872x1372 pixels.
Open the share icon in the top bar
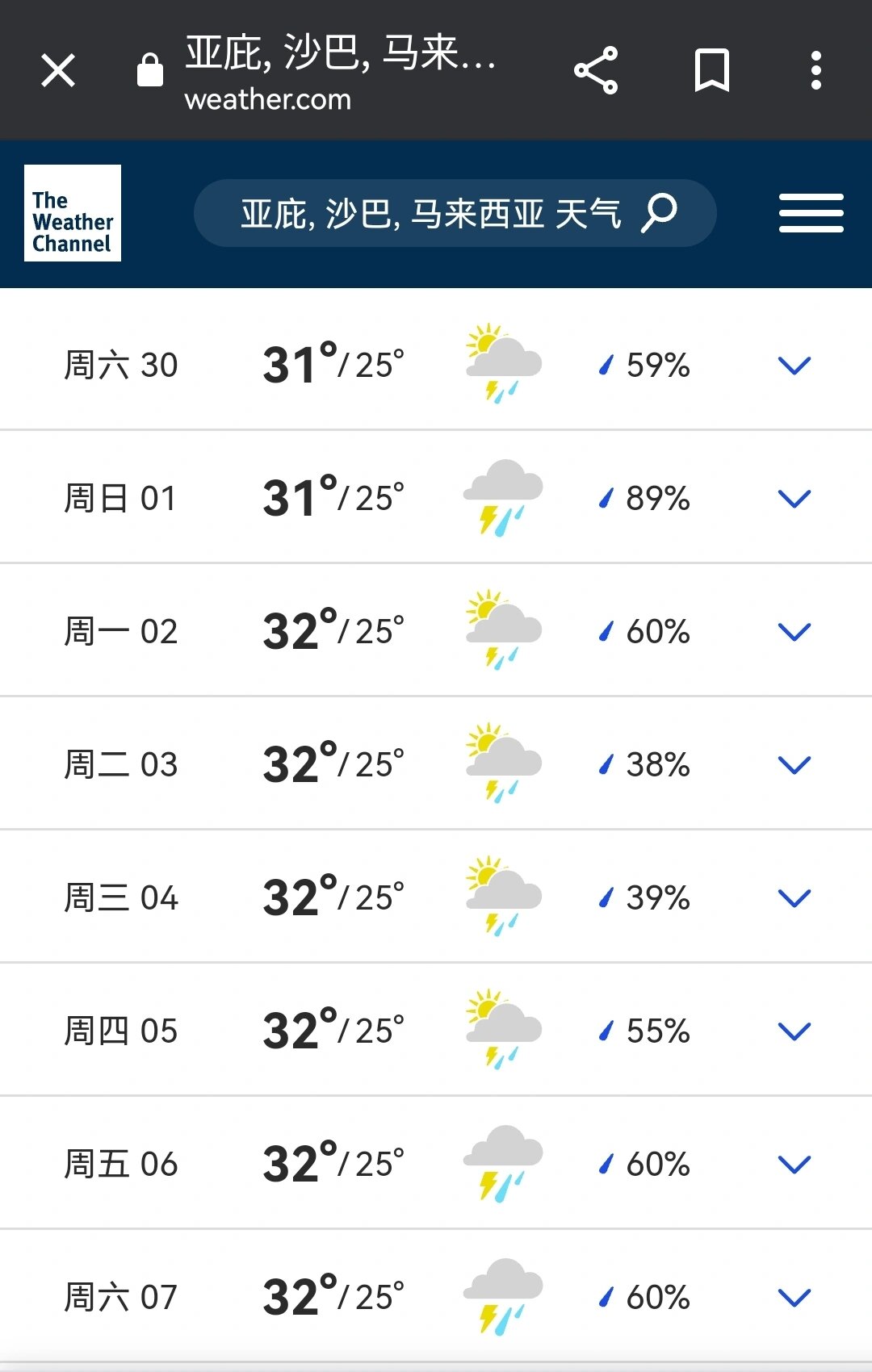[x=597, y=70]
